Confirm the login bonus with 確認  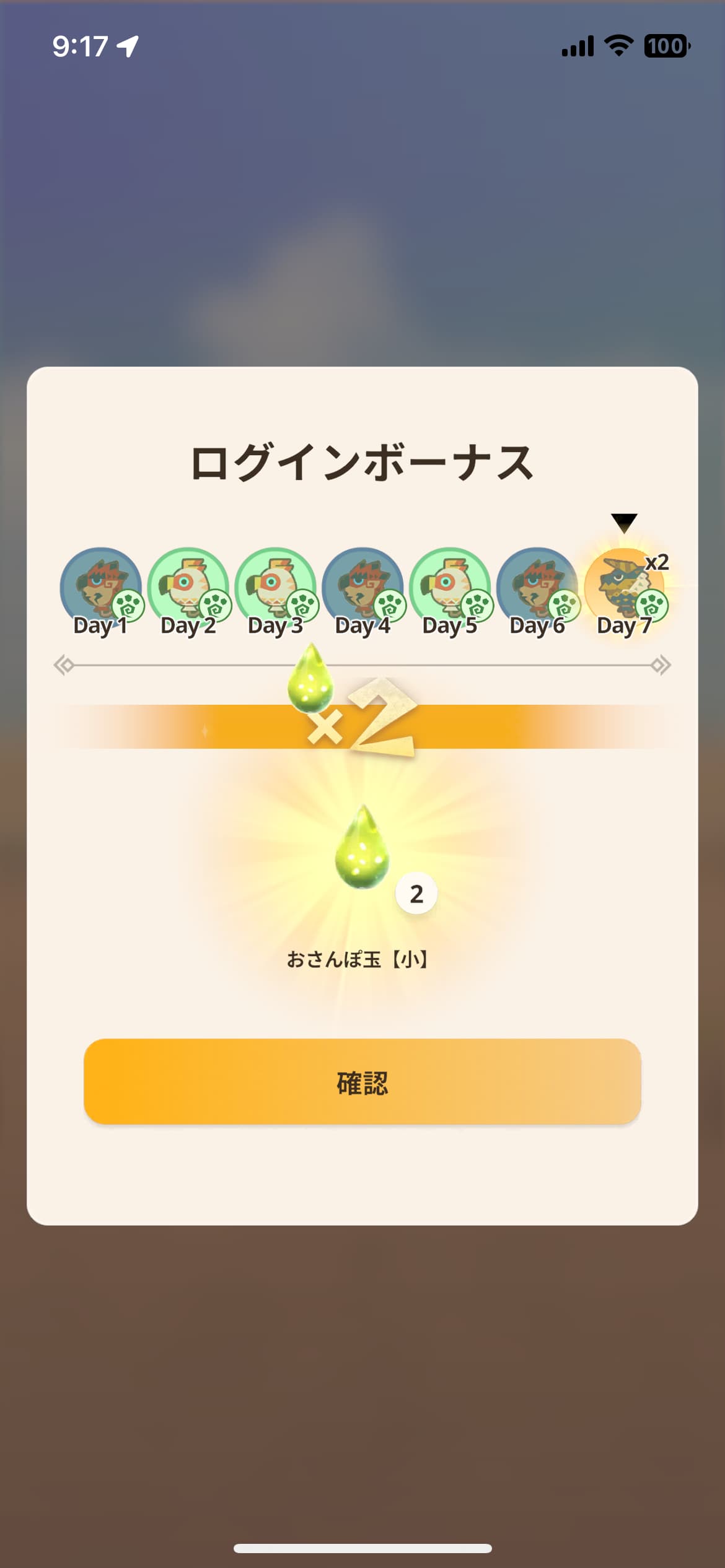[362, 1082]
